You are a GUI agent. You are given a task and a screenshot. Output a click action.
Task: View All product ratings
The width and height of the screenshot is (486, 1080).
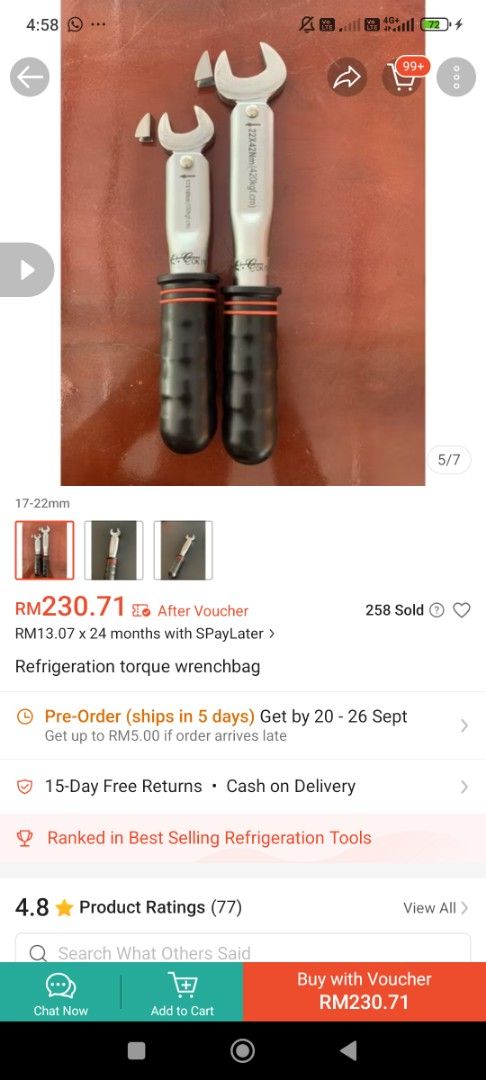(x=436, y=908)
